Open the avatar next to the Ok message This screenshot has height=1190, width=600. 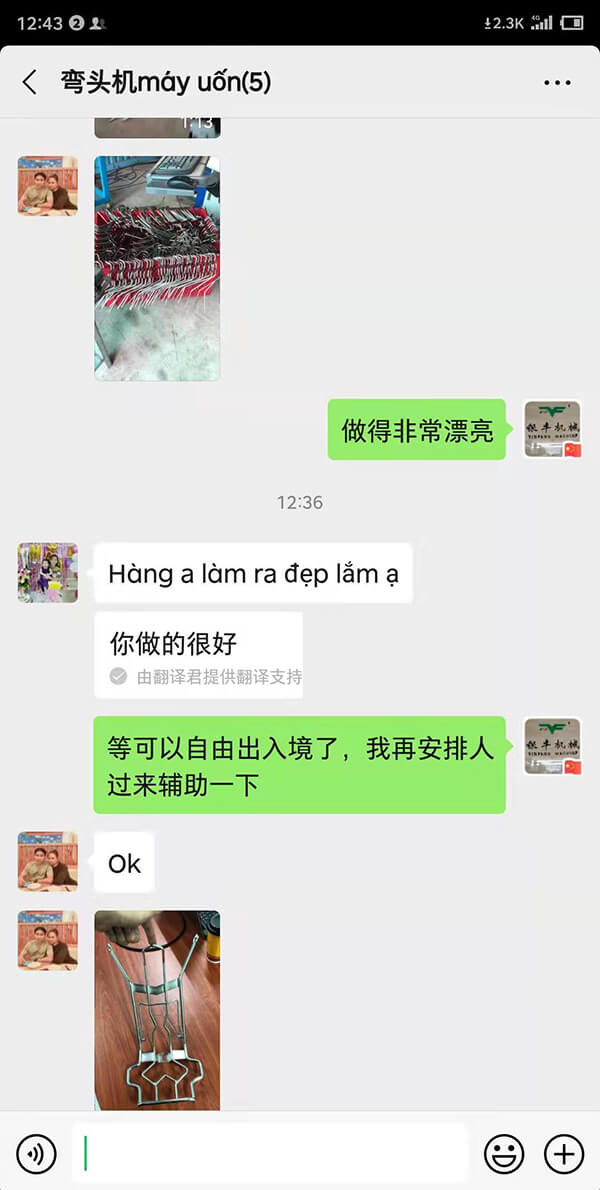(x=48, y=861)
